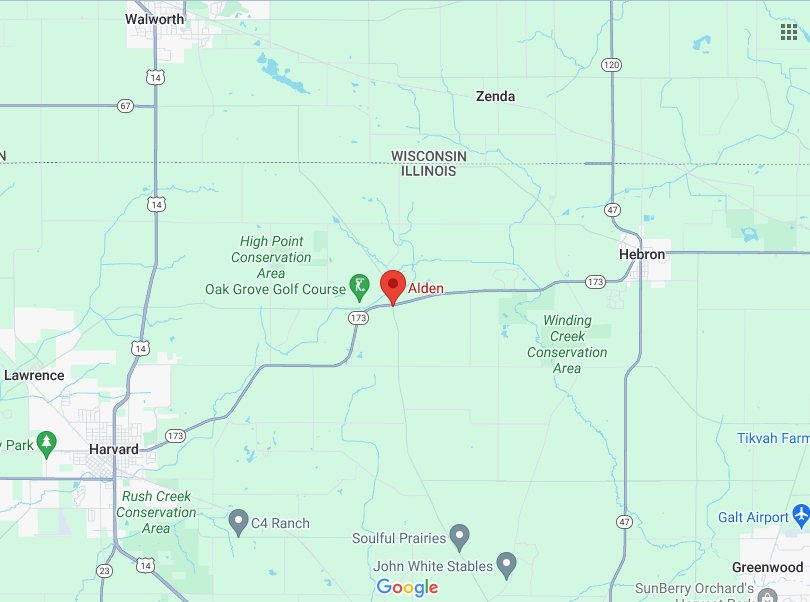Open the C4 Ranch place marker
810x602 pixels.
[x=239, y=522]
